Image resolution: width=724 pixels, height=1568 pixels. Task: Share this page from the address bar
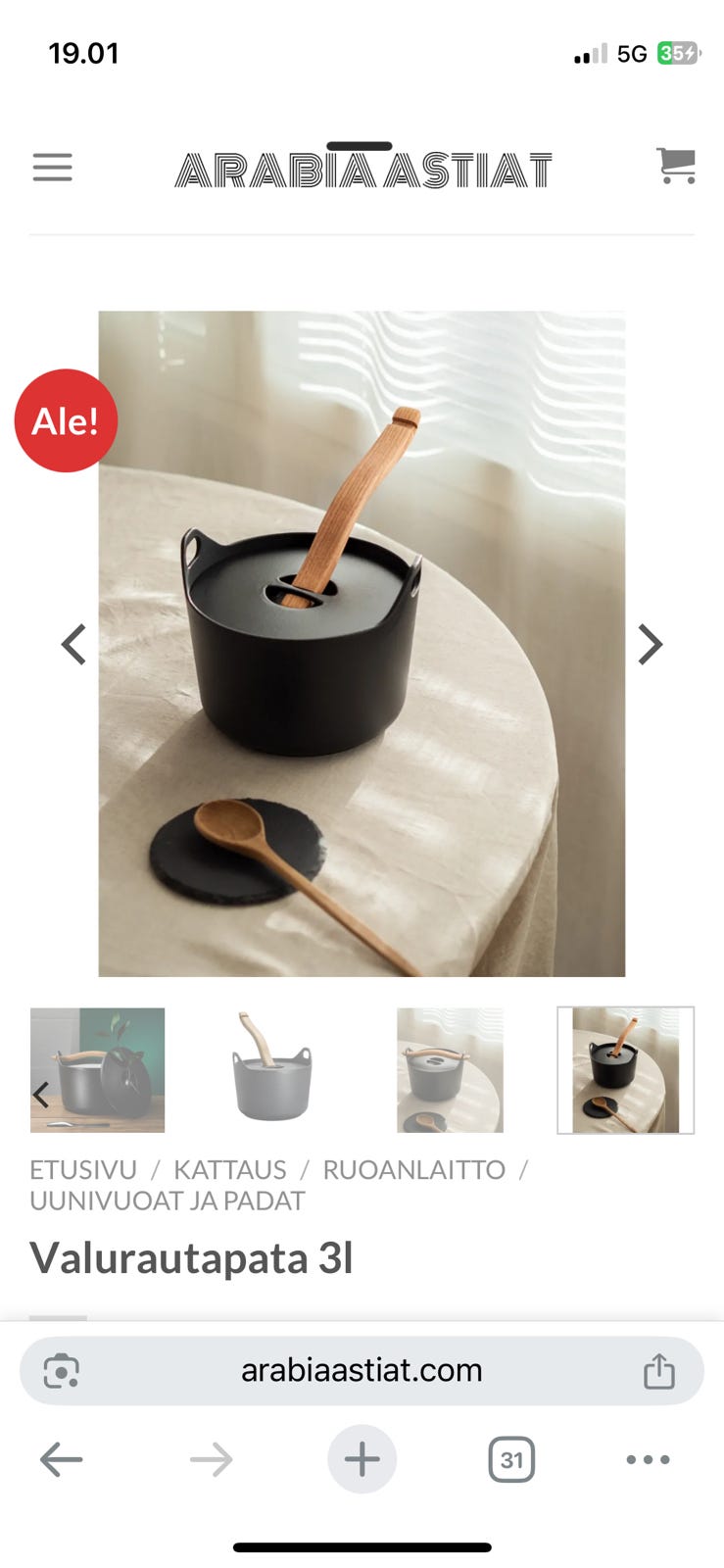coord(659,1371)
